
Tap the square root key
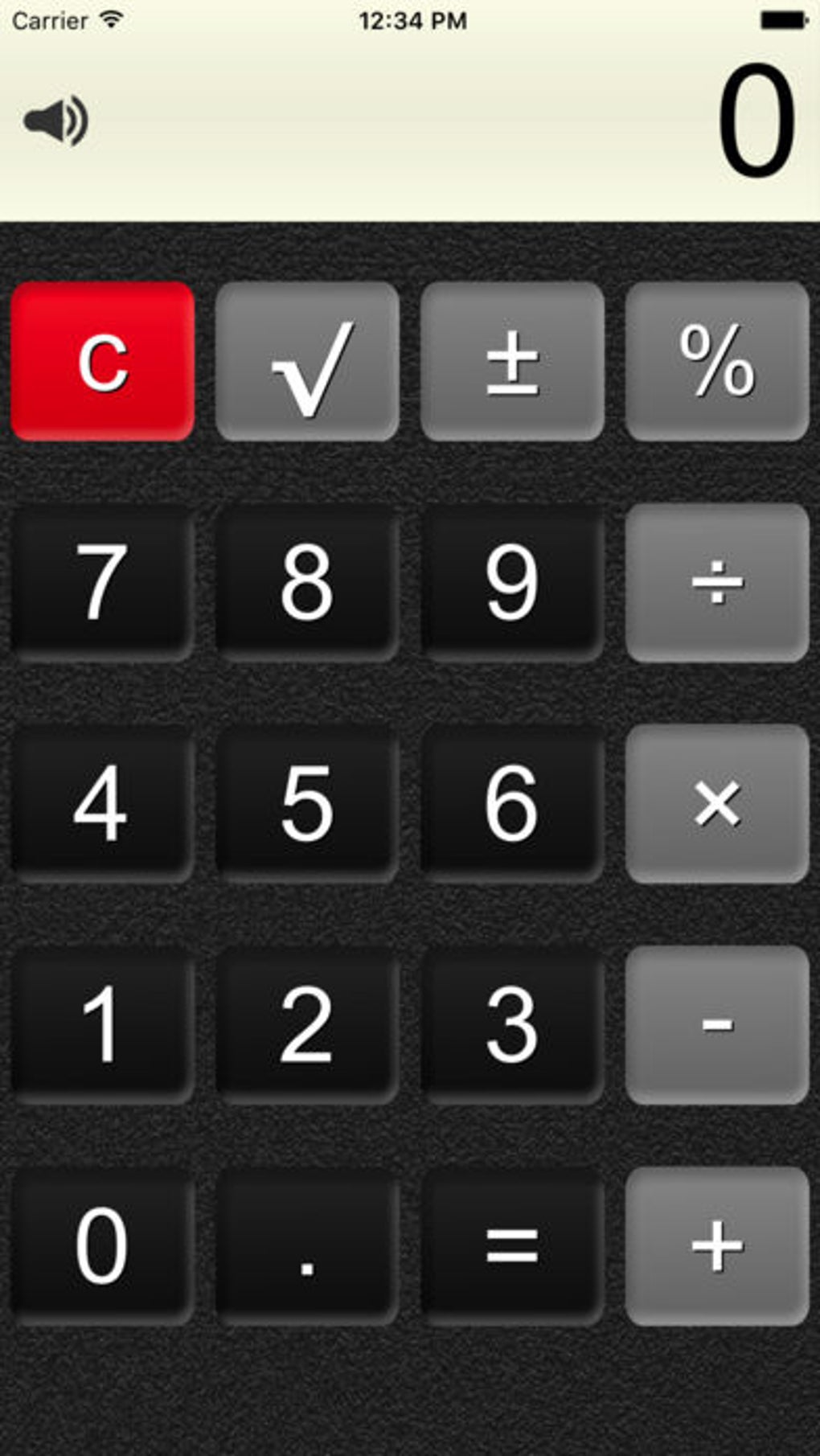click(308, 361)
